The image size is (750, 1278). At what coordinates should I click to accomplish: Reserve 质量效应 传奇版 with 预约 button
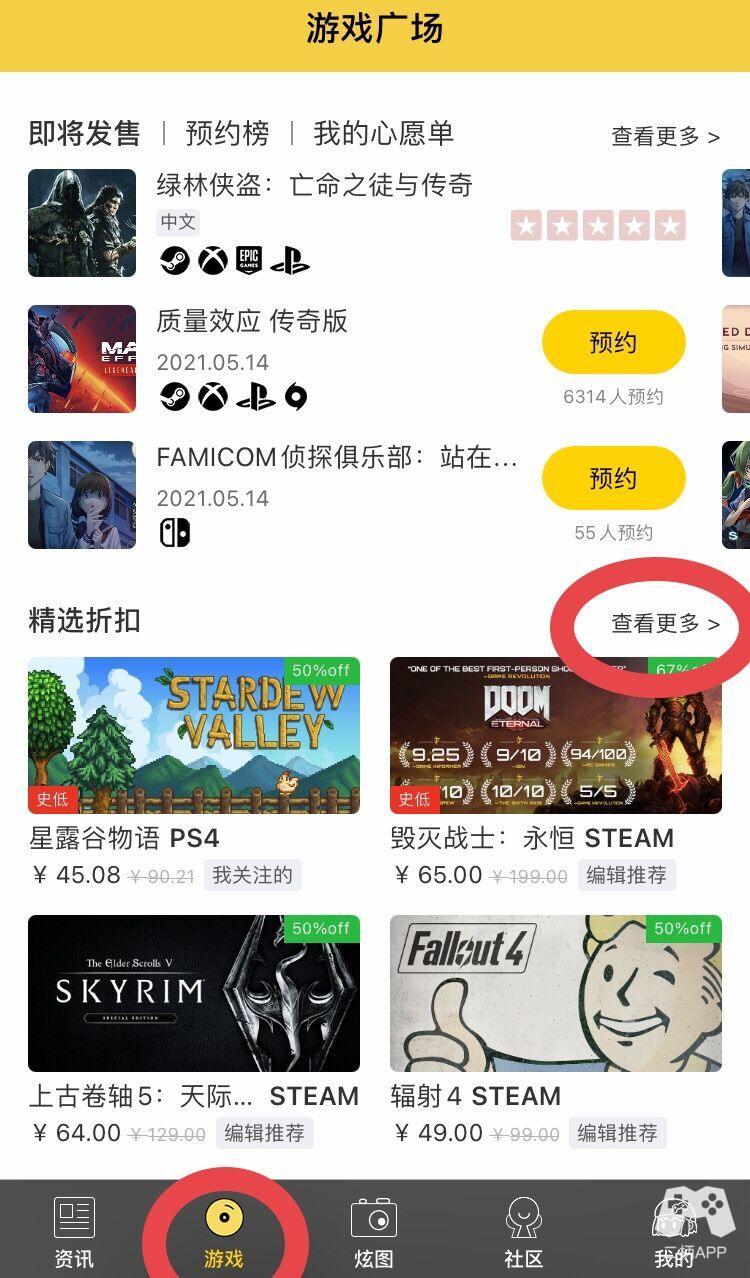click(x=613, y=343)
